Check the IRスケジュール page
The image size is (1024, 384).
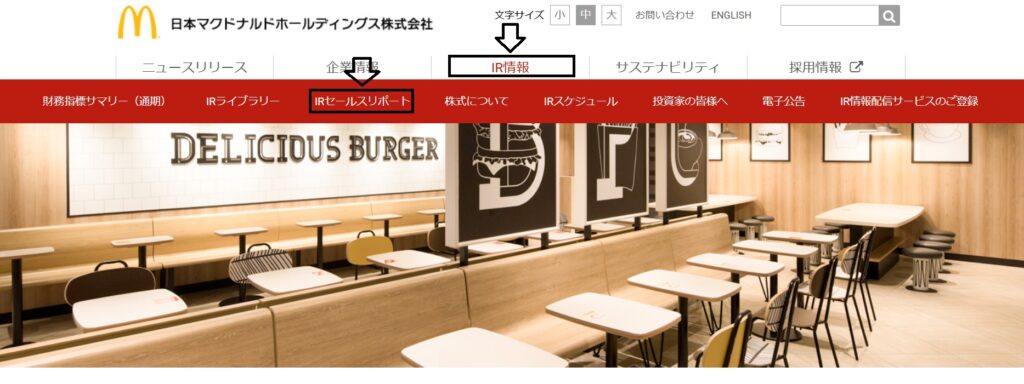(x=581, y=101)
